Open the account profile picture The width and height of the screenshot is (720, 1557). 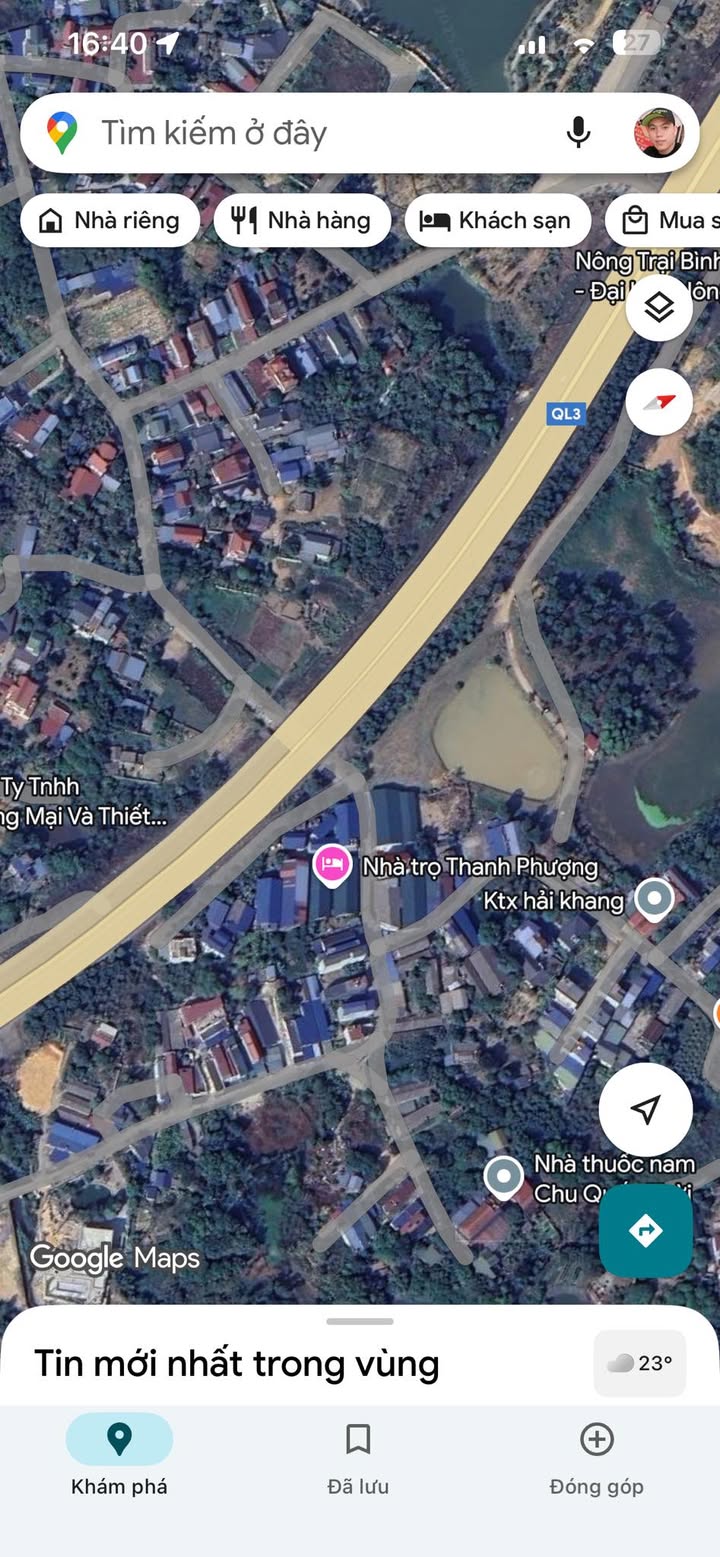(x=659, y=133)
